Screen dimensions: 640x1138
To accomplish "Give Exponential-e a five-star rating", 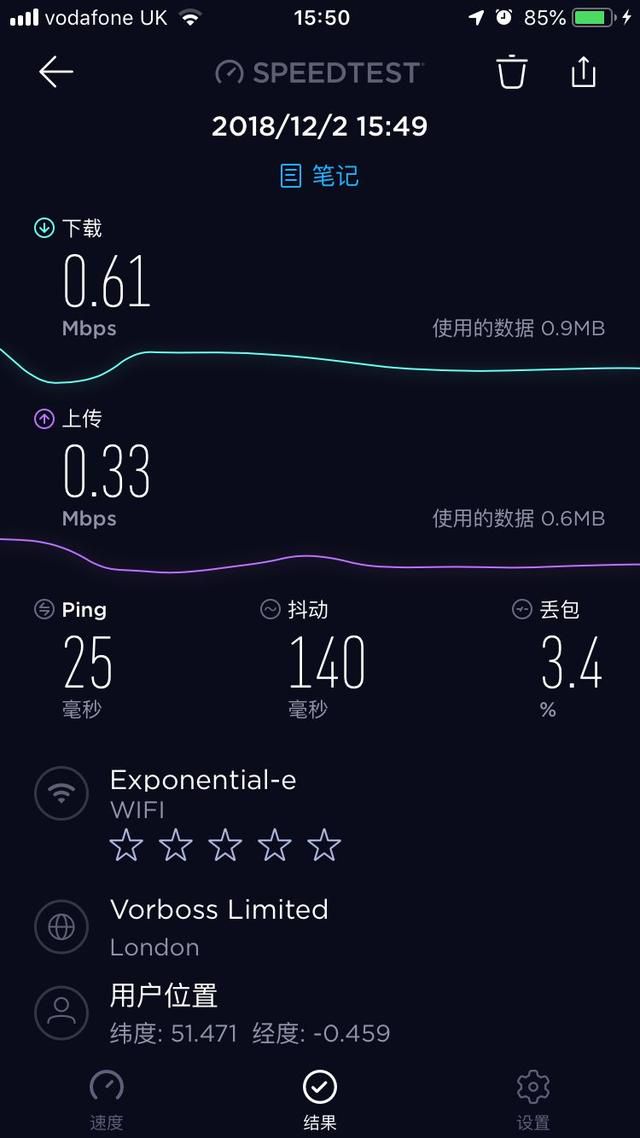I will [x=324, y=846].
